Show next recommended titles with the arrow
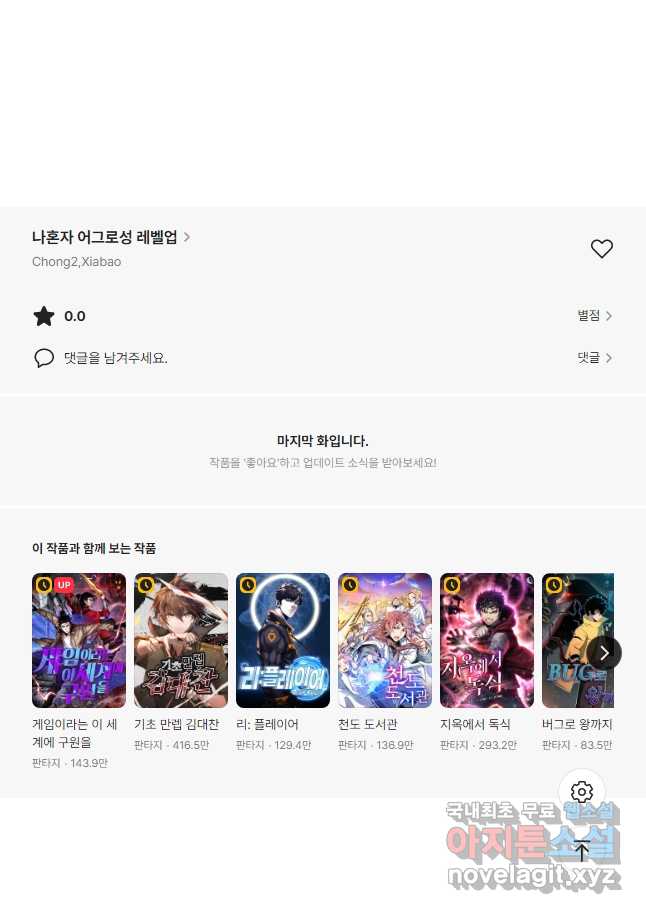646x914 pixels. pos(604,653)
